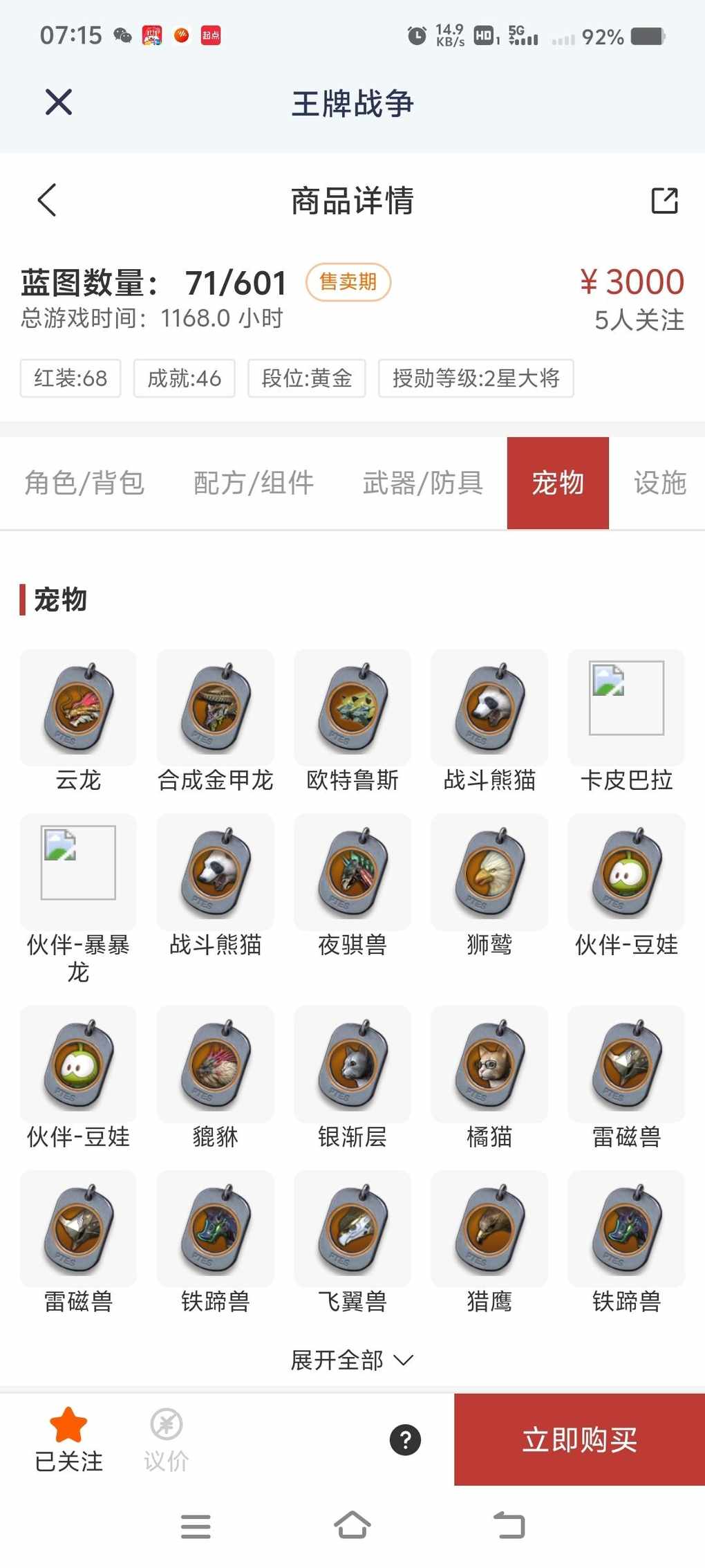Switch to the 角色/背包 tab
Image resolution: width=705 pixels, height=1568 pixels.
[x=84, y=483]
